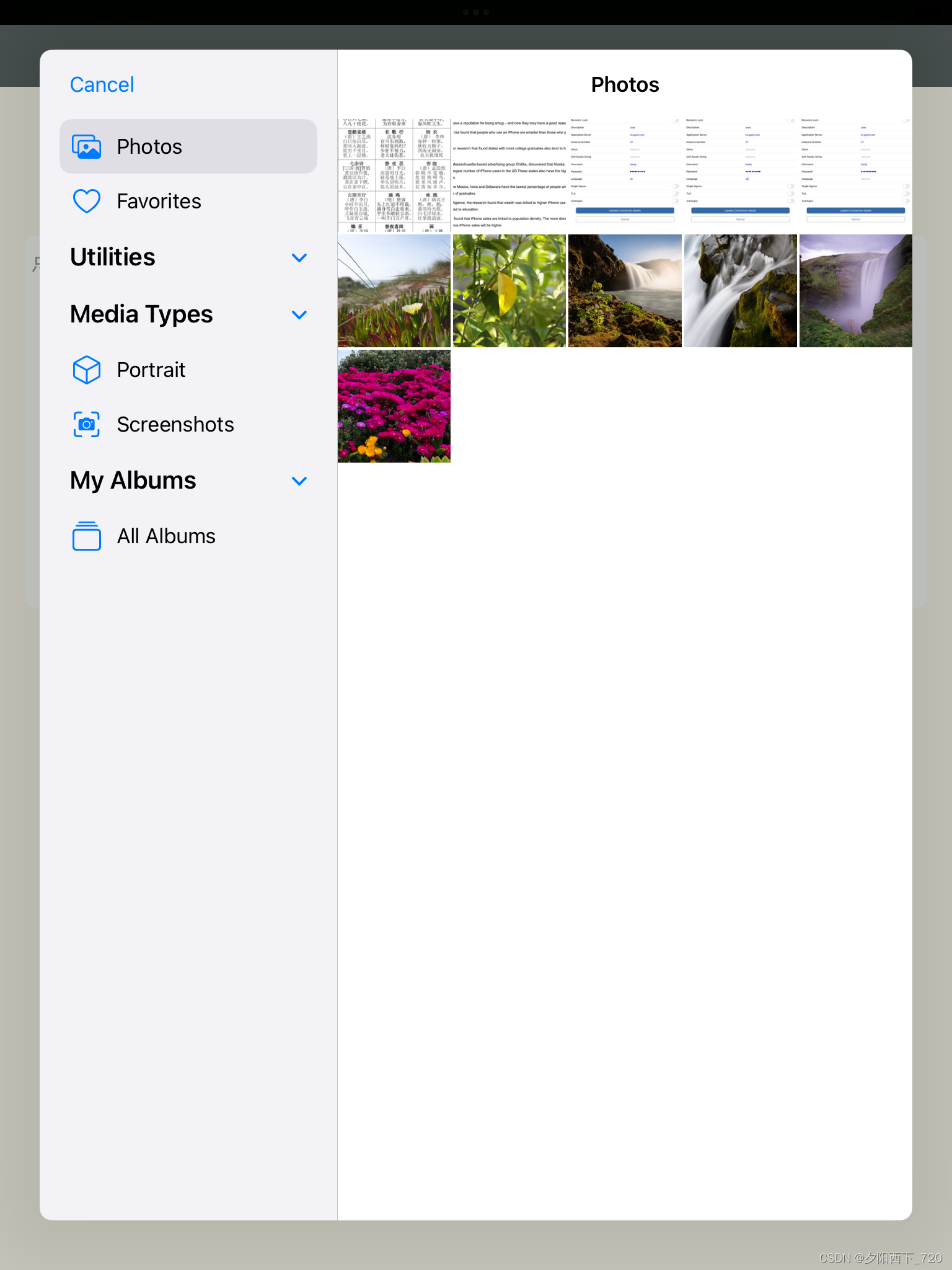The width and height of the screenshot is (952, 1270).
Task: Cancel the photo picker
Action: pyautogui.click(x=102, y=84)
